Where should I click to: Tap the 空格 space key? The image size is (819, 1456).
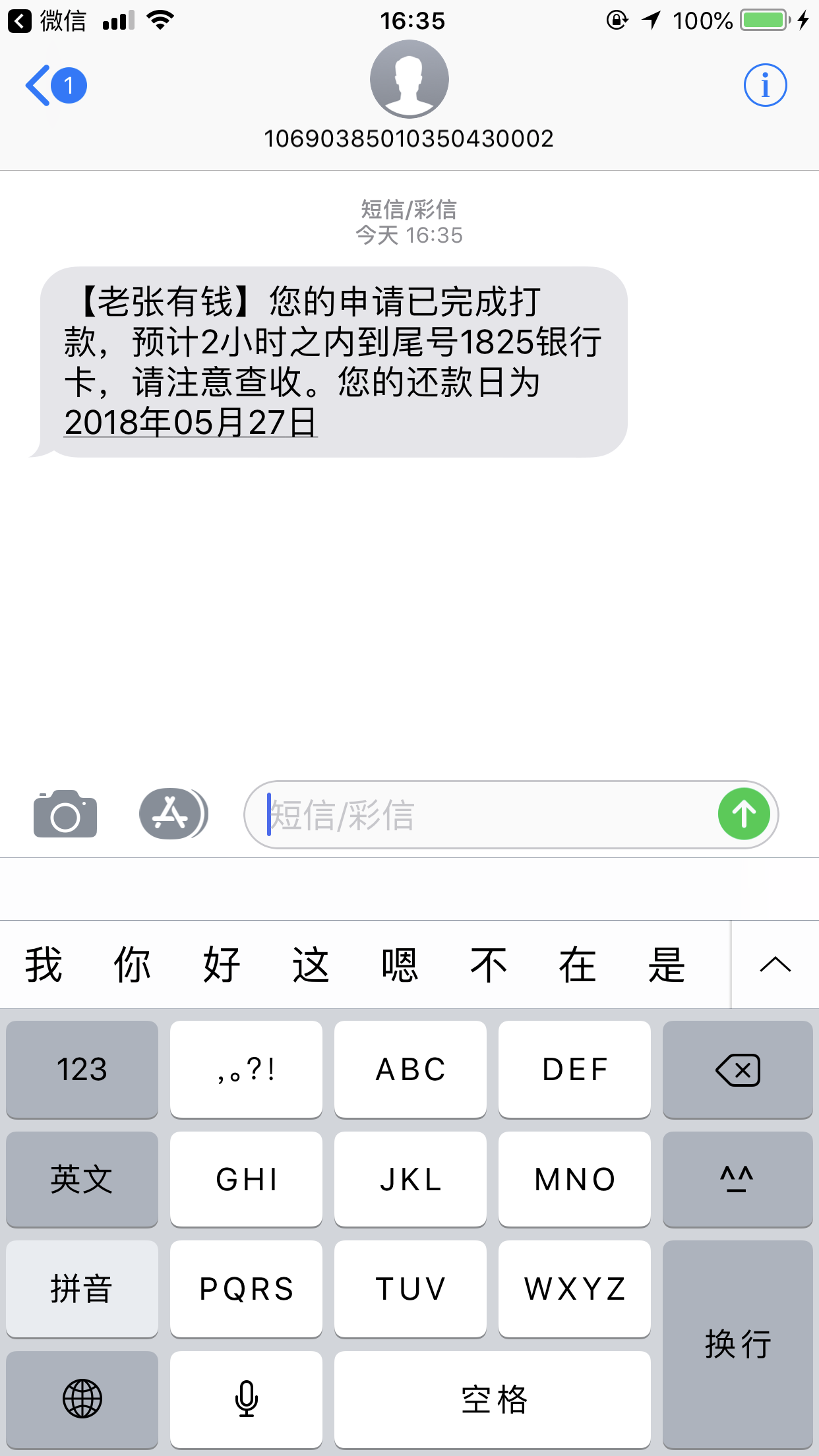coord(493,1399)
